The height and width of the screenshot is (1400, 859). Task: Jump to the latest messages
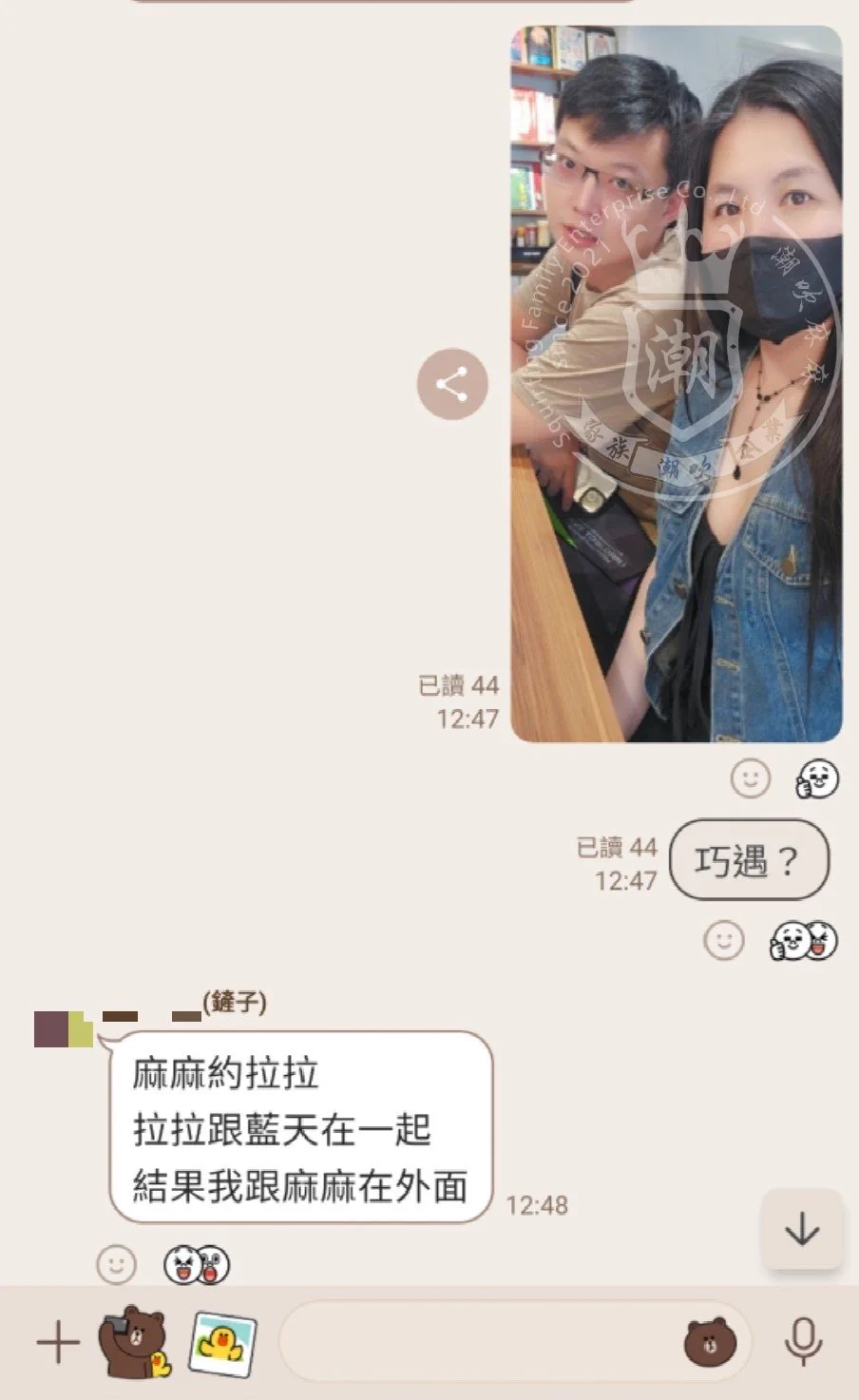pos(802,1230)
